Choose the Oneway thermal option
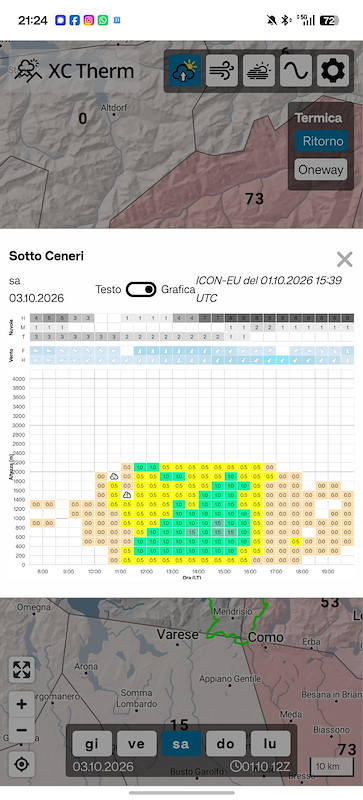 click(x=321, y=169)
